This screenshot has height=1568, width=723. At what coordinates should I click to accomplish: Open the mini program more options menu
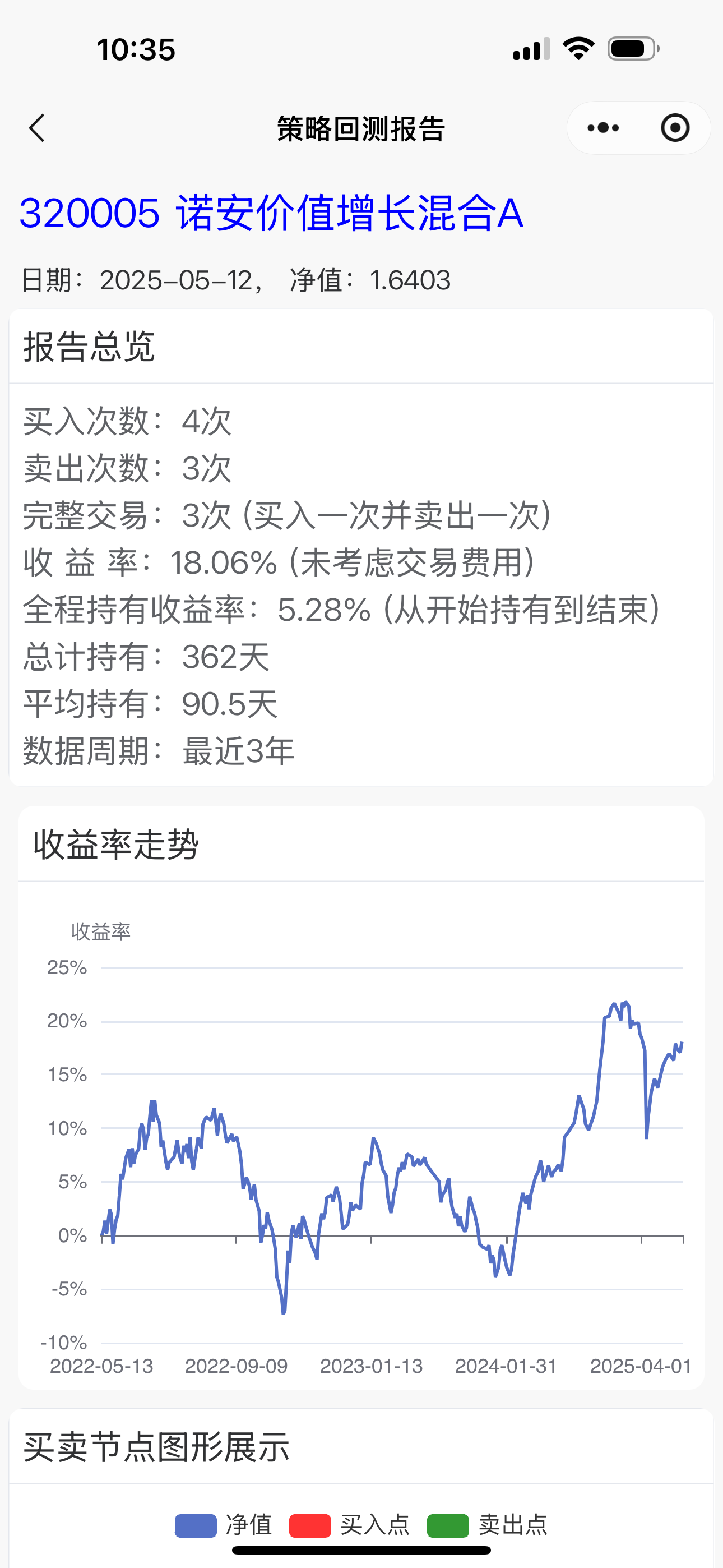tap(603, 128)
